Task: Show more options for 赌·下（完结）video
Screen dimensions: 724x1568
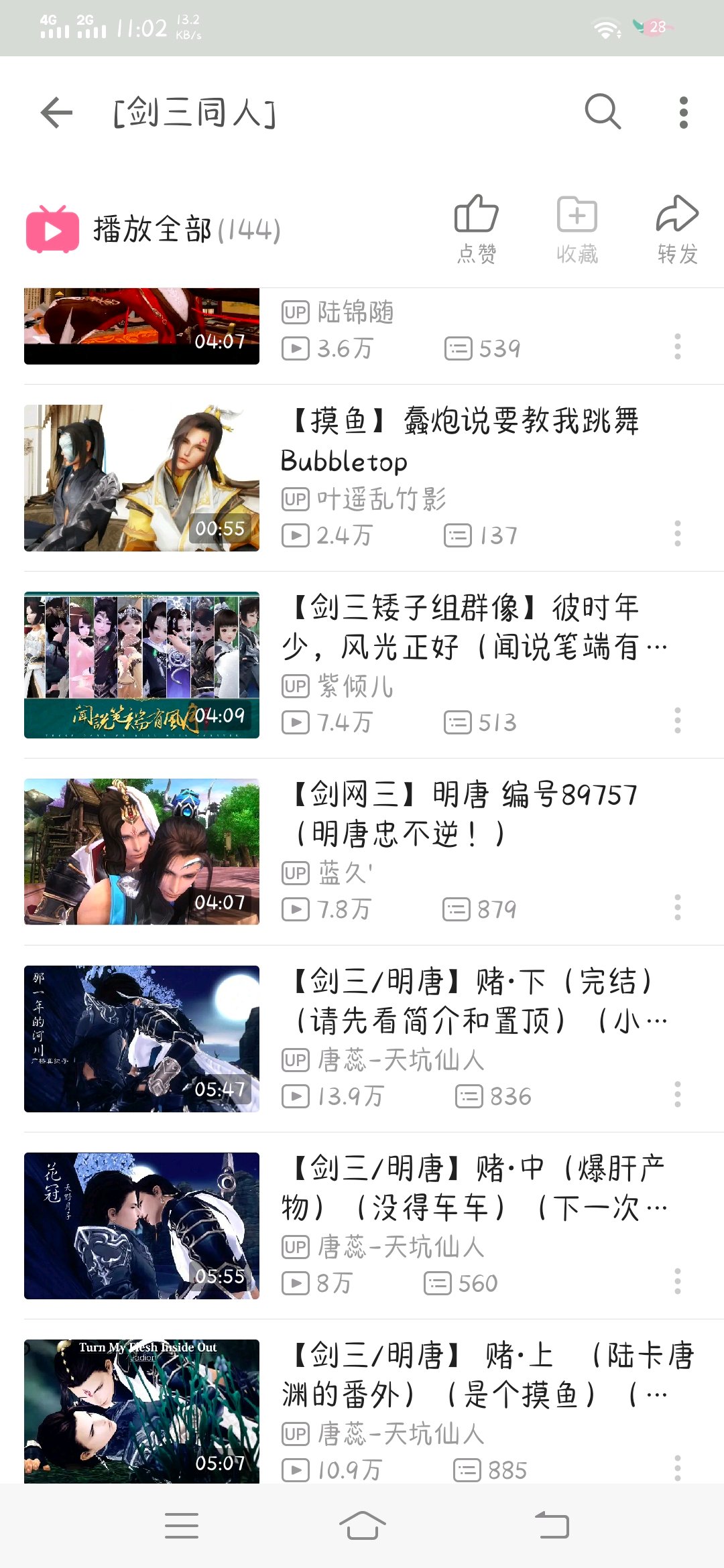Action: point(678,1094)
